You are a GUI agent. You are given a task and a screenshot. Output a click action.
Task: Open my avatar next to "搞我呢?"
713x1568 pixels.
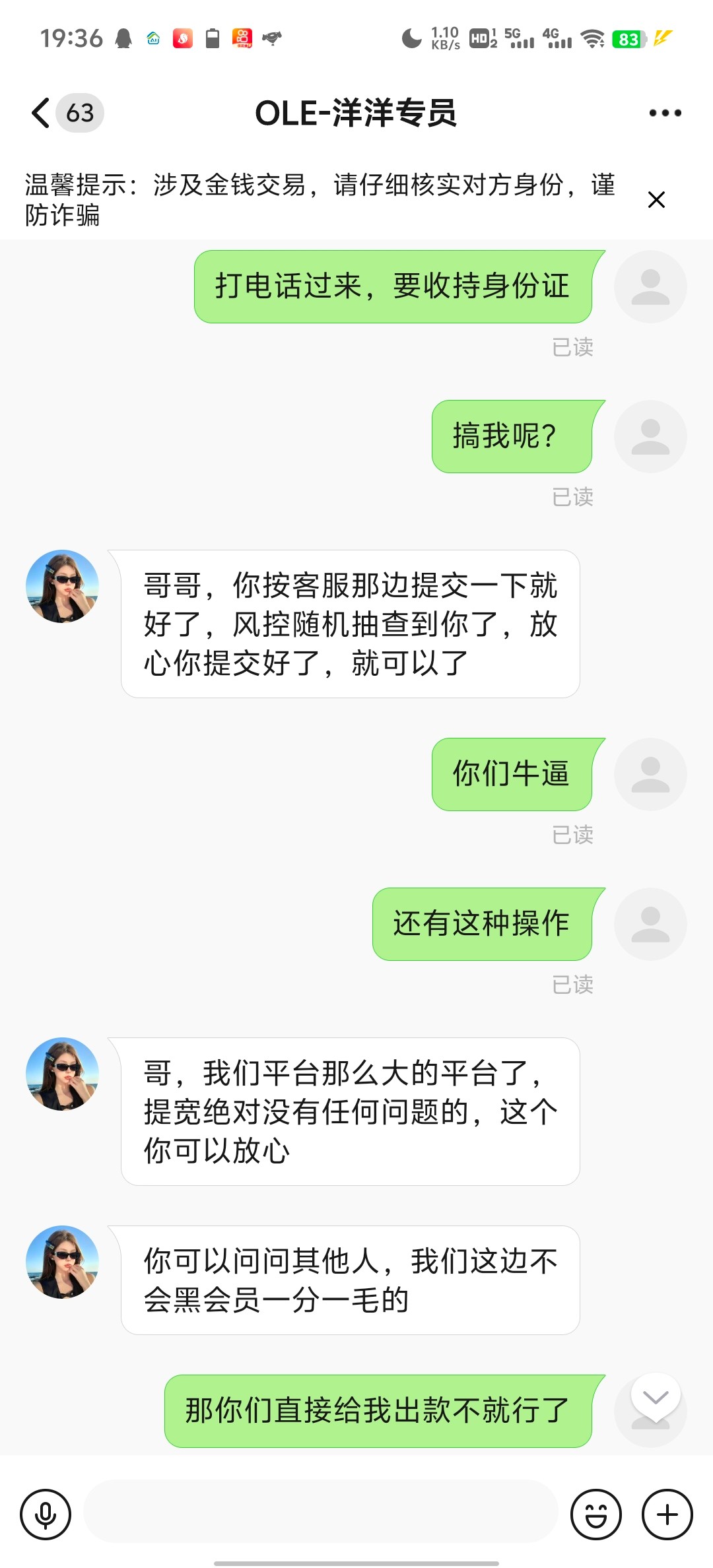650,436
